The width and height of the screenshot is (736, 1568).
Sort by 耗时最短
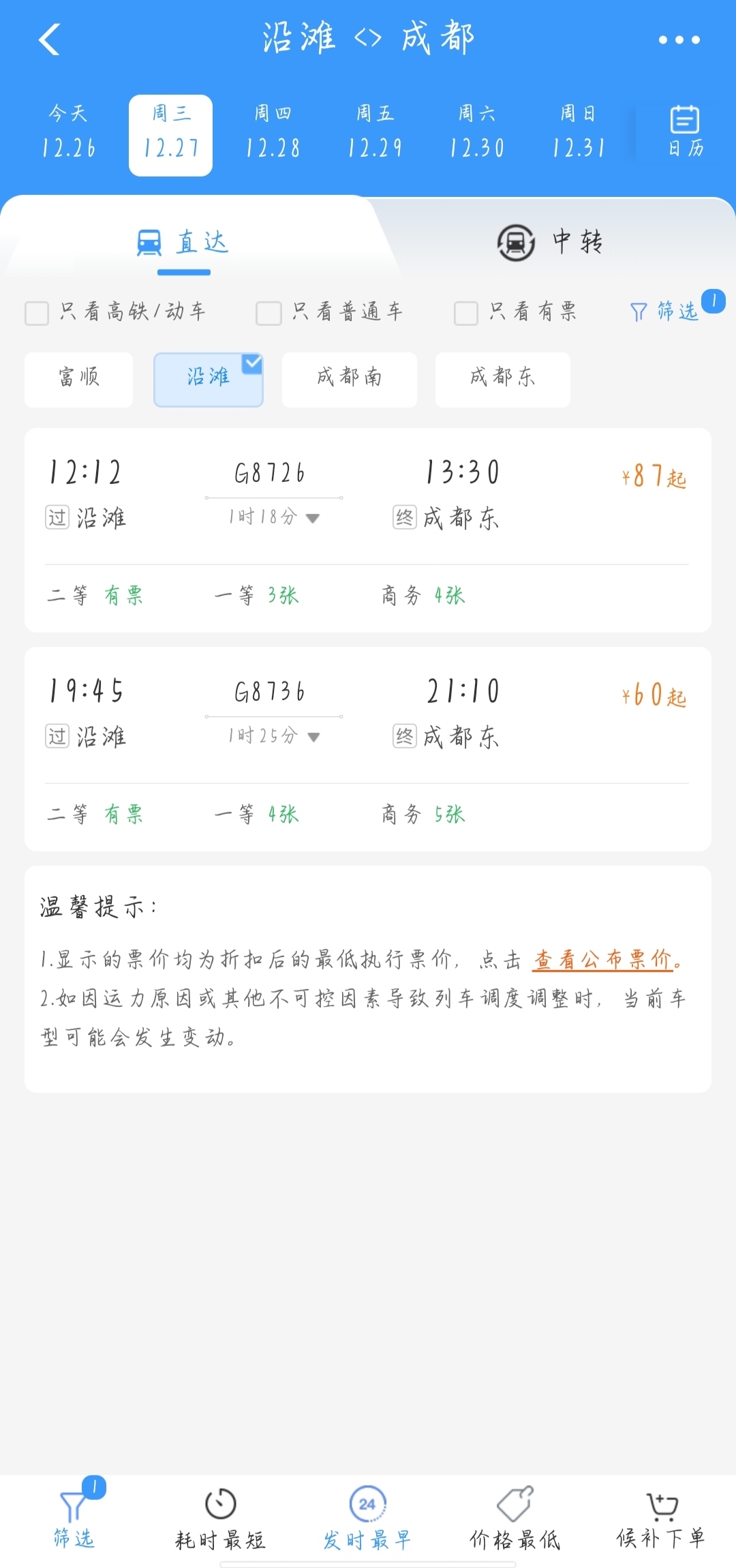tap(220, 1518)
